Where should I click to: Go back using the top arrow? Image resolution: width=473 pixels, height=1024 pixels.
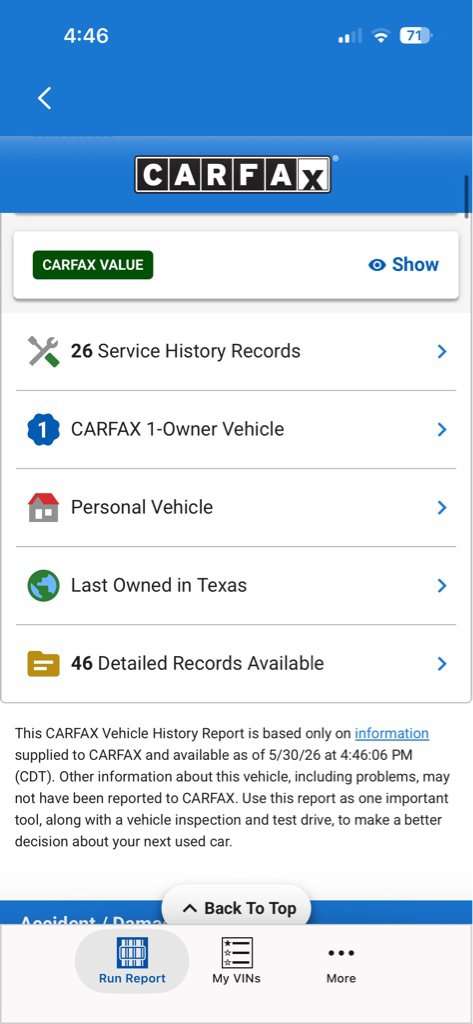[x=44, y=98]
